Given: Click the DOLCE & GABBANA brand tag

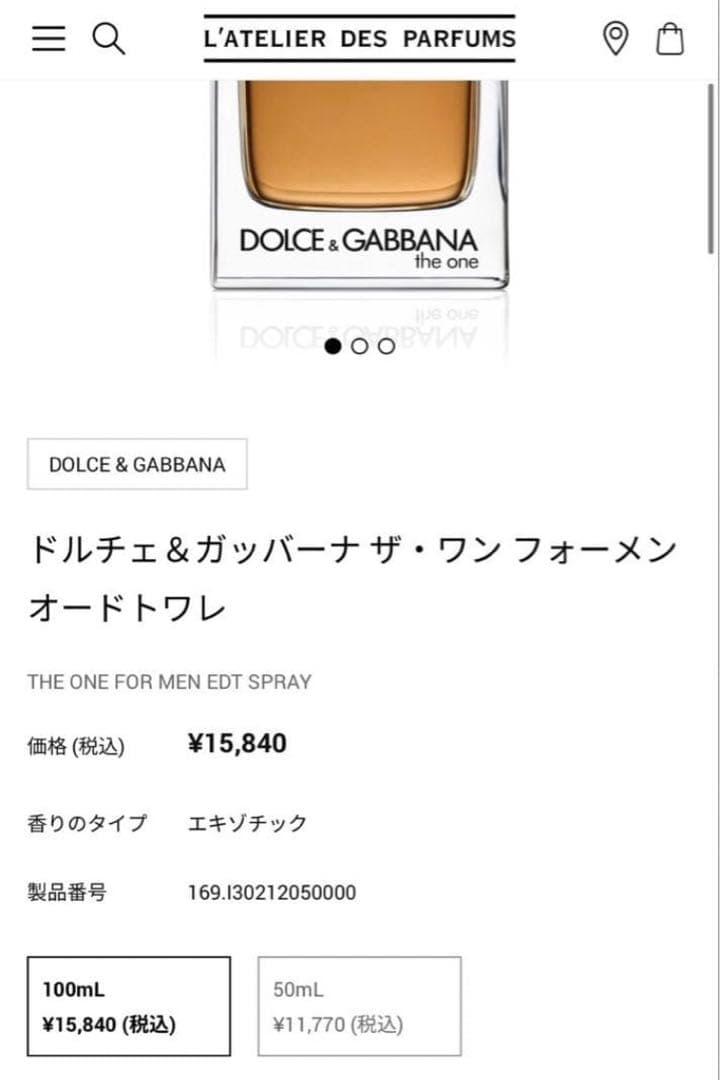Looking at the screenshot, I should click(x=137, y=464).
